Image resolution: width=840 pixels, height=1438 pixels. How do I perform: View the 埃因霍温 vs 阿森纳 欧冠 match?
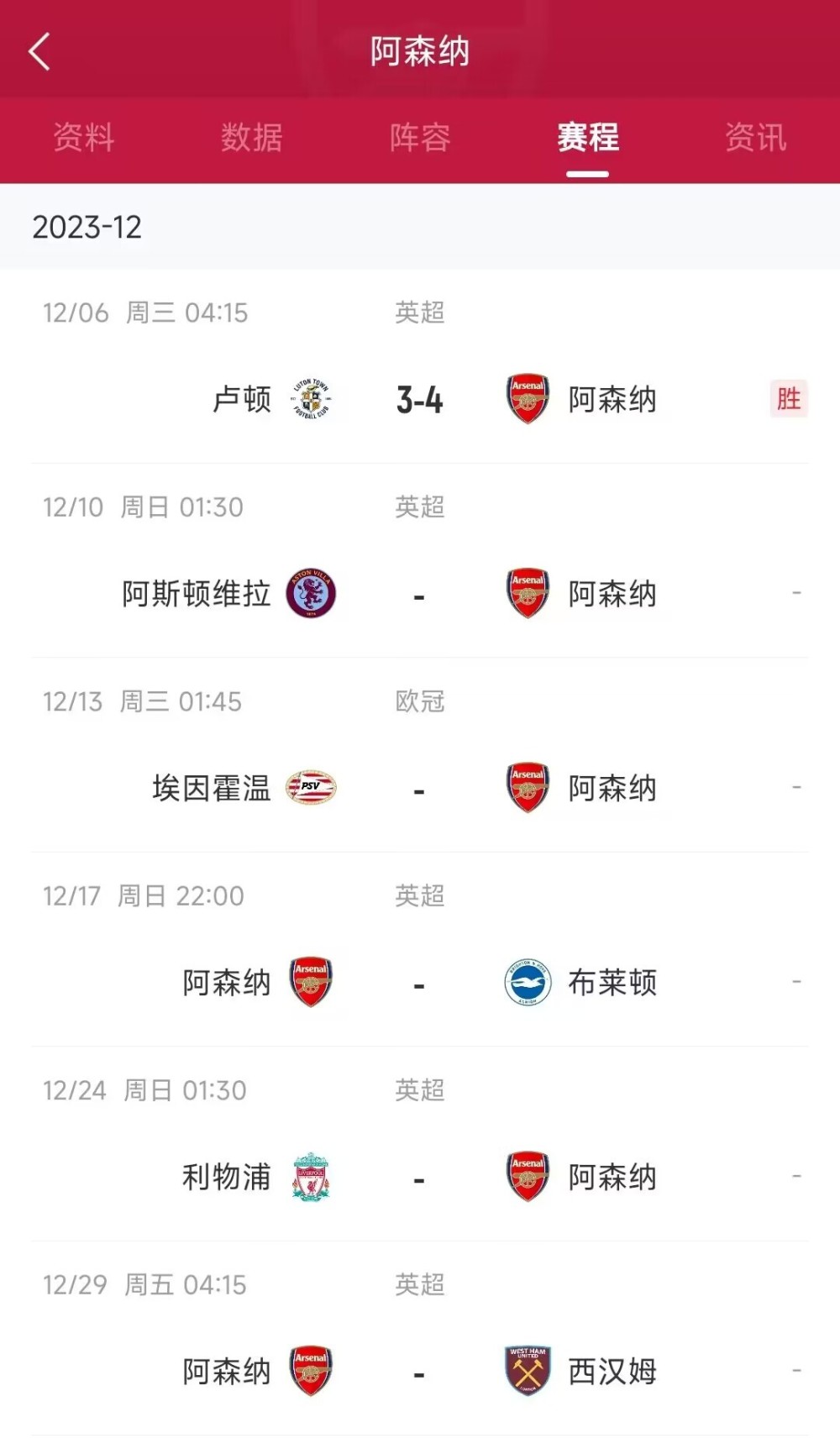(419, 789)
